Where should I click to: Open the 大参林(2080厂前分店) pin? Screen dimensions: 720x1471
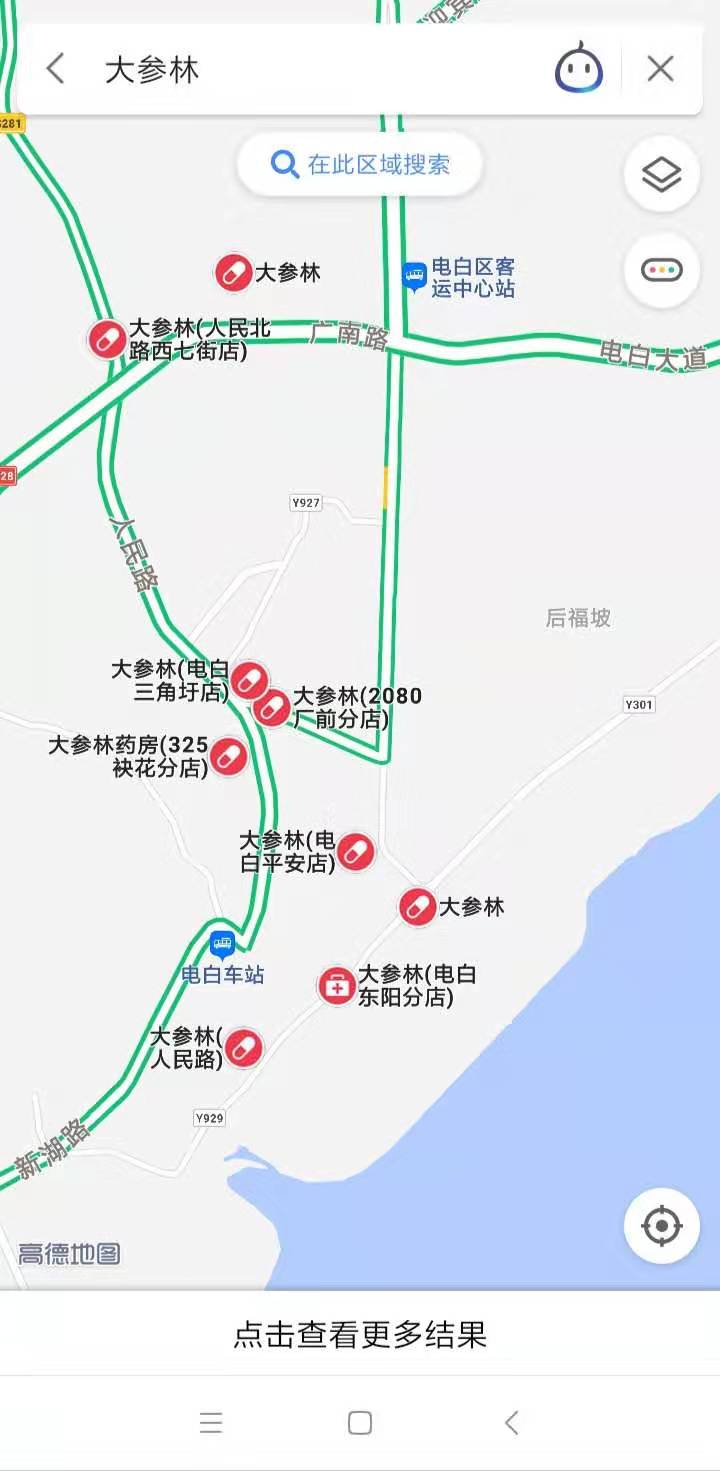272,708
